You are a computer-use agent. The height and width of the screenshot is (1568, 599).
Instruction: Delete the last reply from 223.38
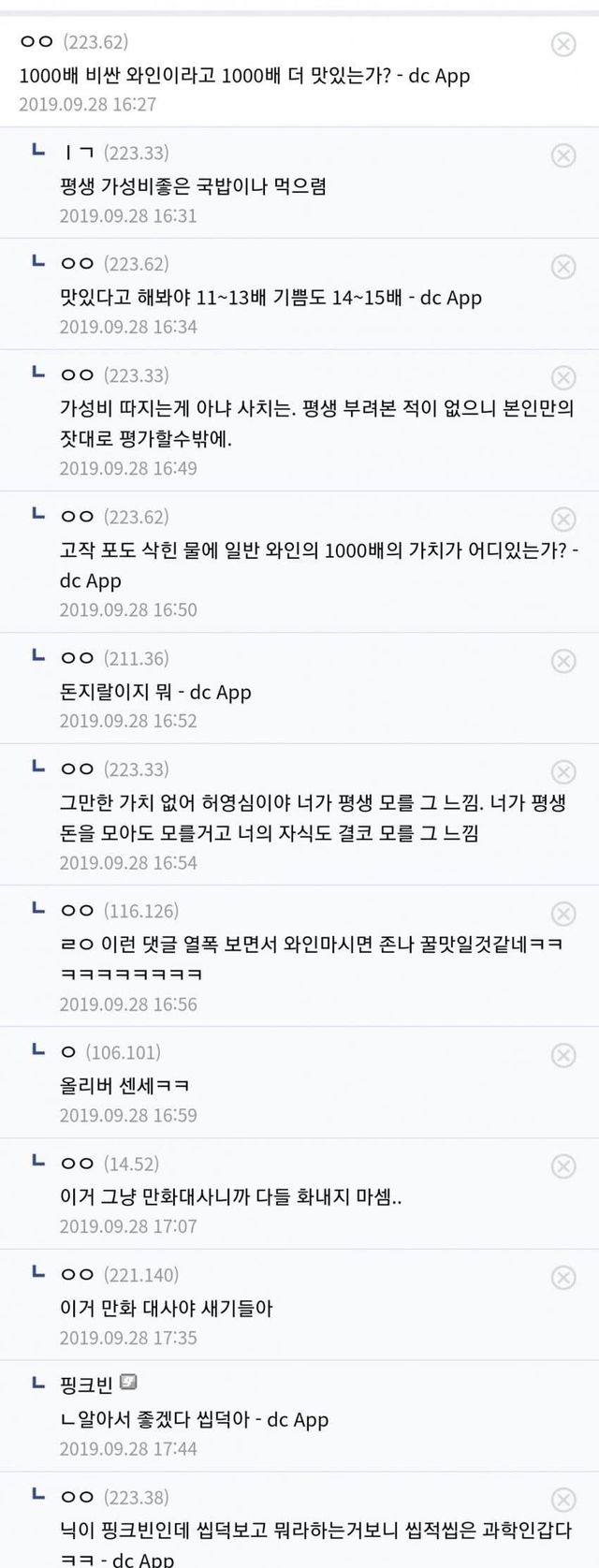[563, 1501]
